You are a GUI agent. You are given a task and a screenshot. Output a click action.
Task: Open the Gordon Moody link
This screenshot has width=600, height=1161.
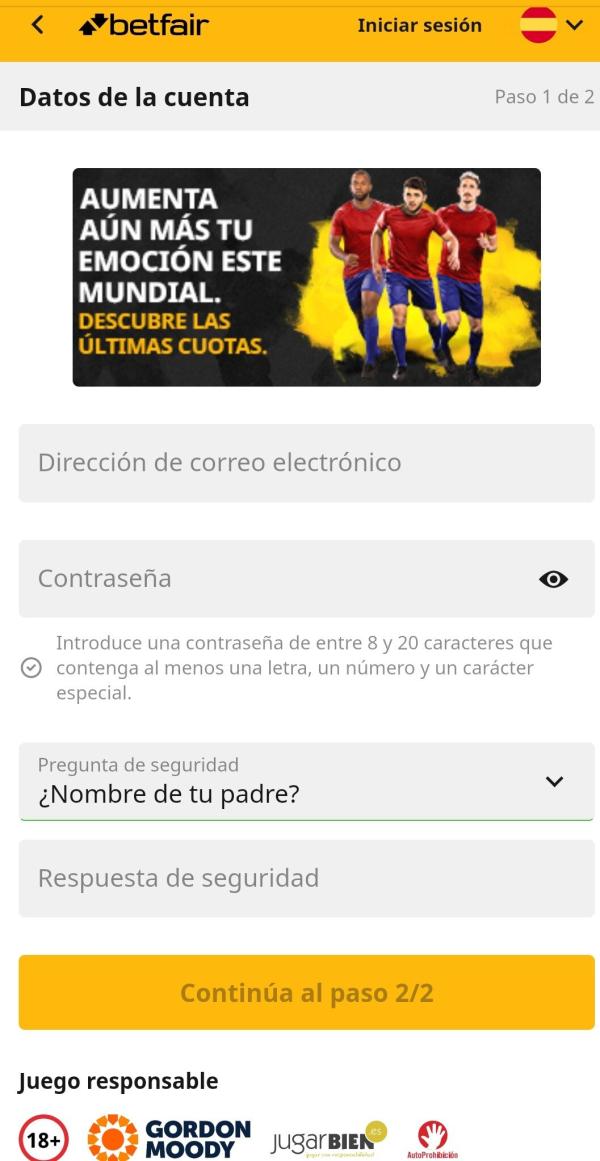coord(170,1139)
